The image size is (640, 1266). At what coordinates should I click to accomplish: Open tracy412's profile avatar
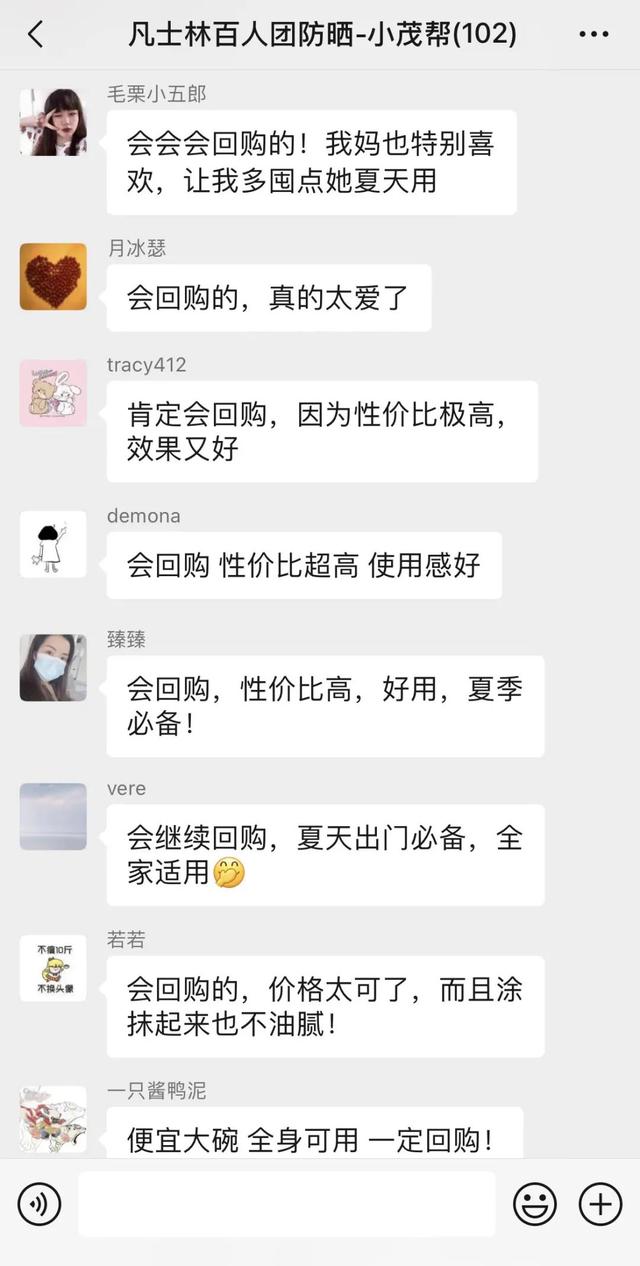[x=53, y=393]
